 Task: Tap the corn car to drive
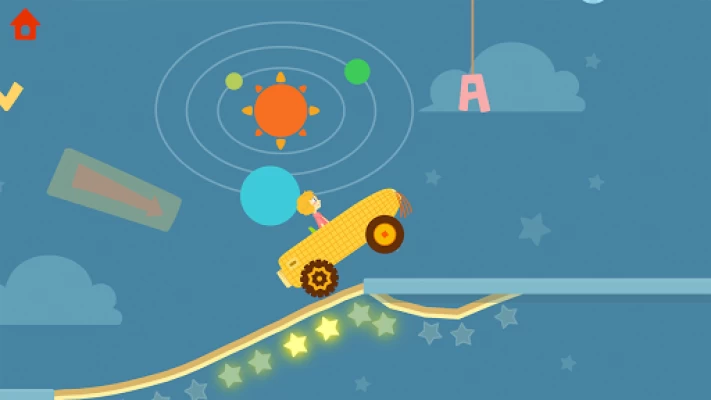[x=340, y=237]
